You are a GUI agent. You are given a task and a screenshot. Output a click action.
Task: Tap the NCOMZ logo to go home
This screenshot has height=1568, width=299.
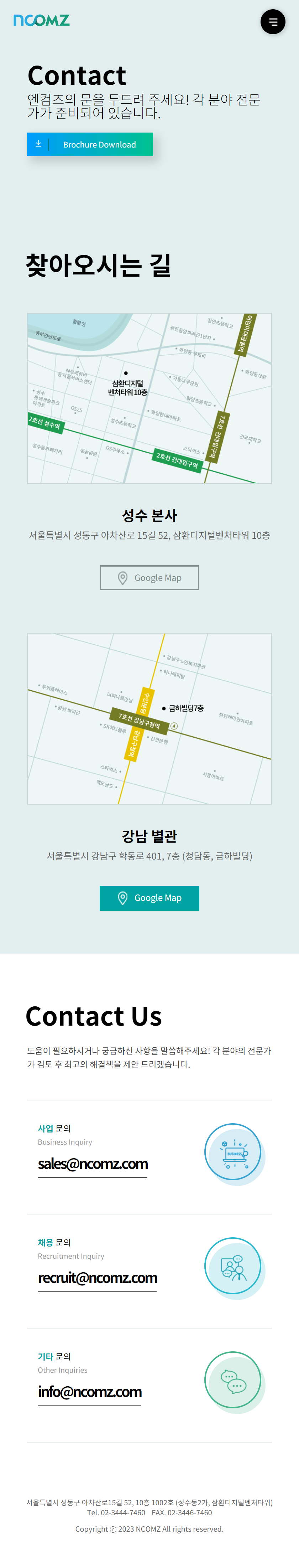[x=41, y=20]
